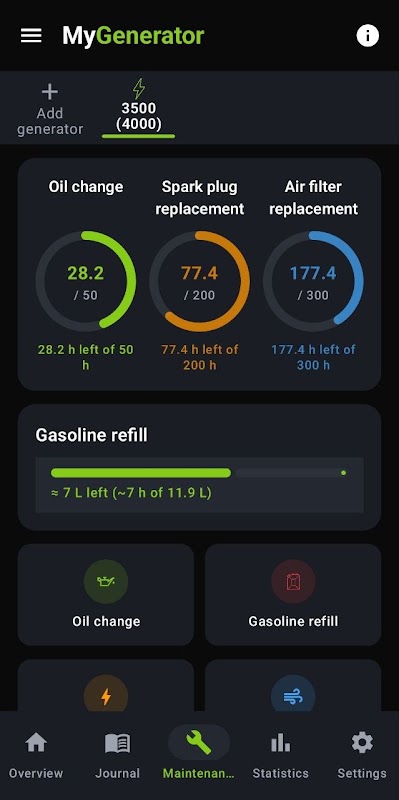Open the Air filter replacement progress ring
The height and width of the screenshot is (800, 399).
(x=313, y=281)
